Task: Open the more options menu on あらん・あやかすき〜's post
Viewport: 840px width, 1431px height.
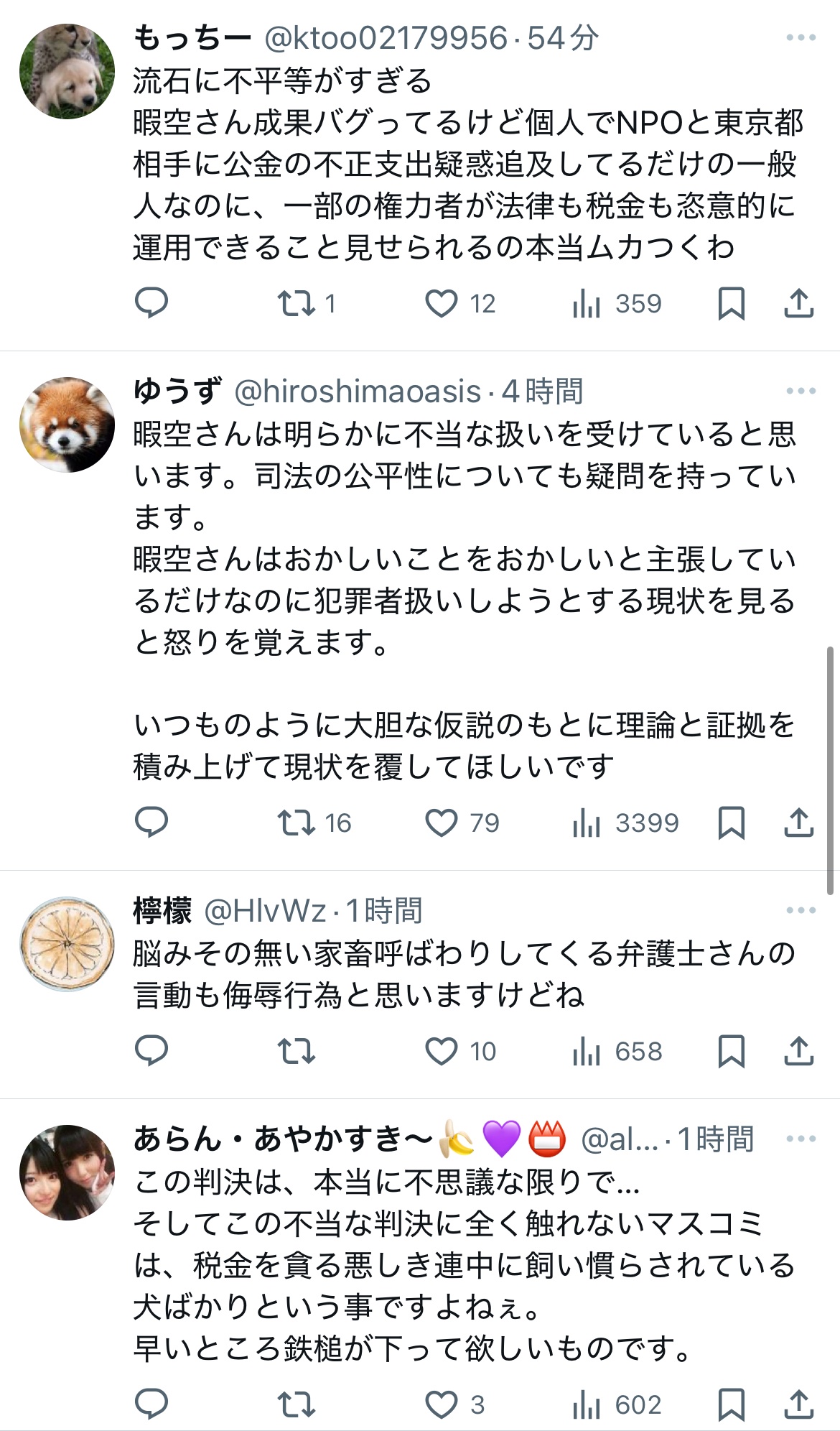Action: click(x=801, y=1139)
